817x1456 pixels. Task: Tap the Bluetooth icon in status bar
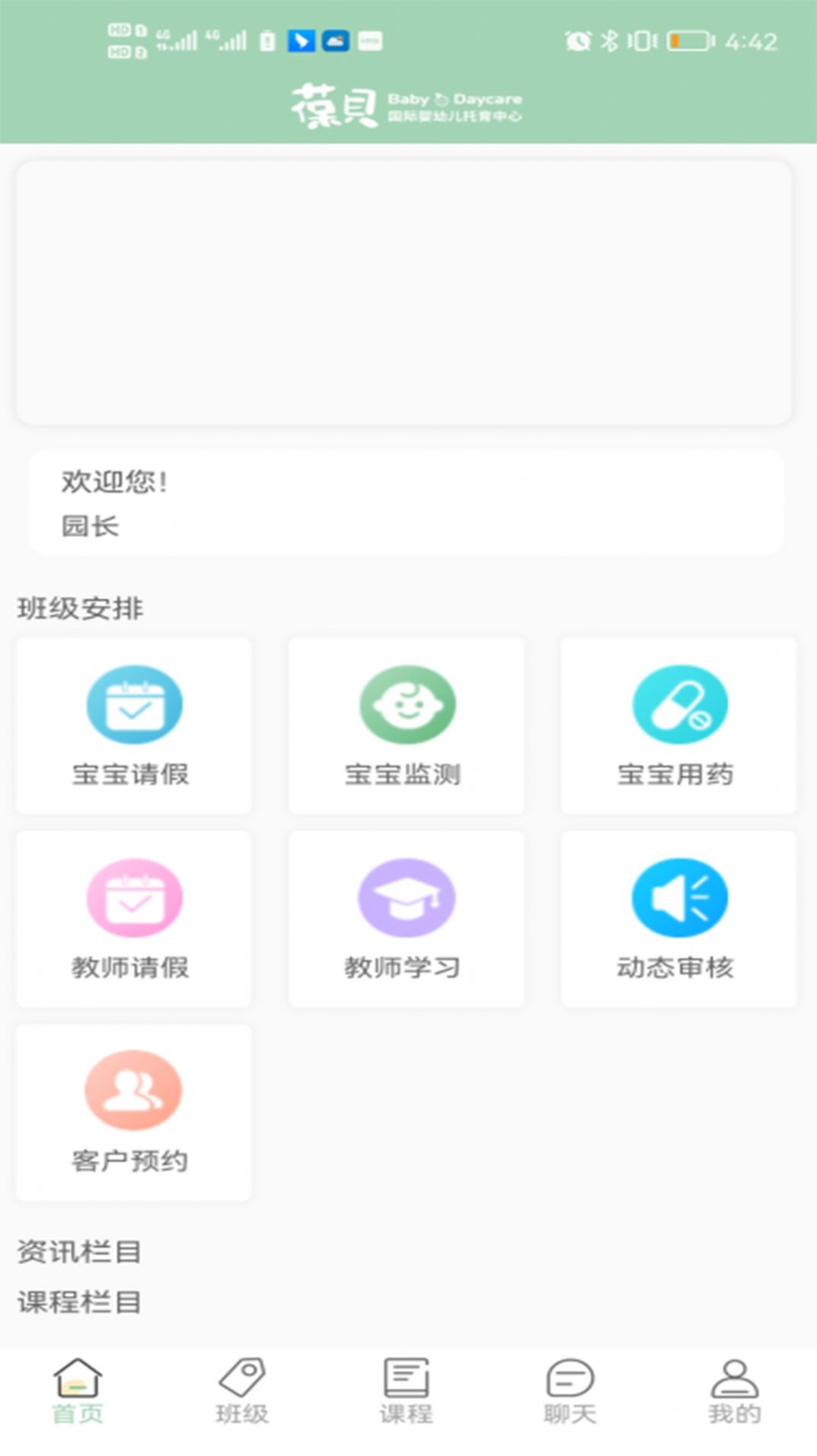[x=609, y=42]
